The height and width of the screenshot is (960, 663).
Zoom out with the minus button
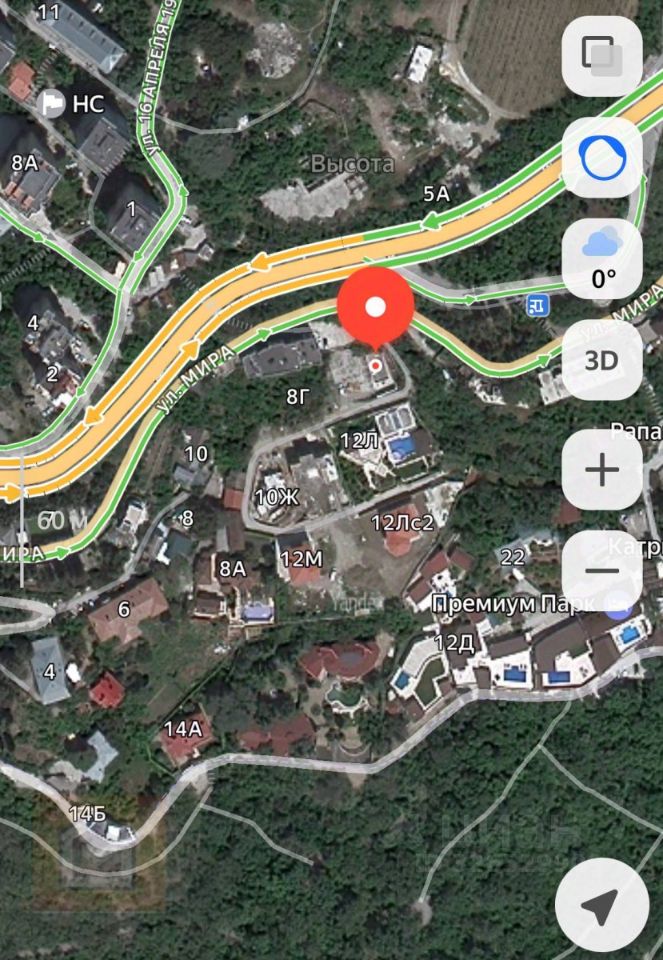(x=602, y=570)
